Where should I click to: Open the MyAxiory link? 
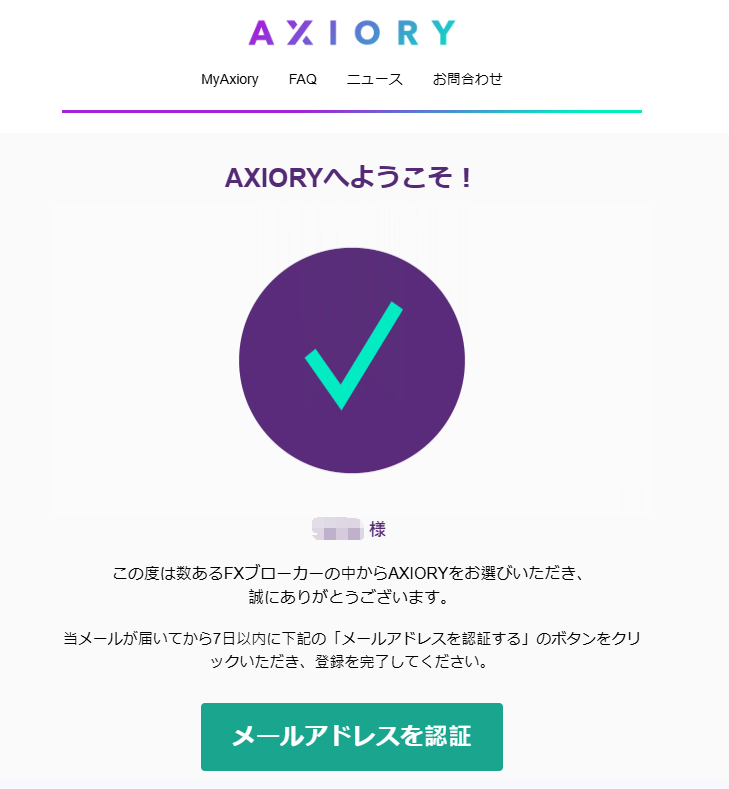coord(229,79)
